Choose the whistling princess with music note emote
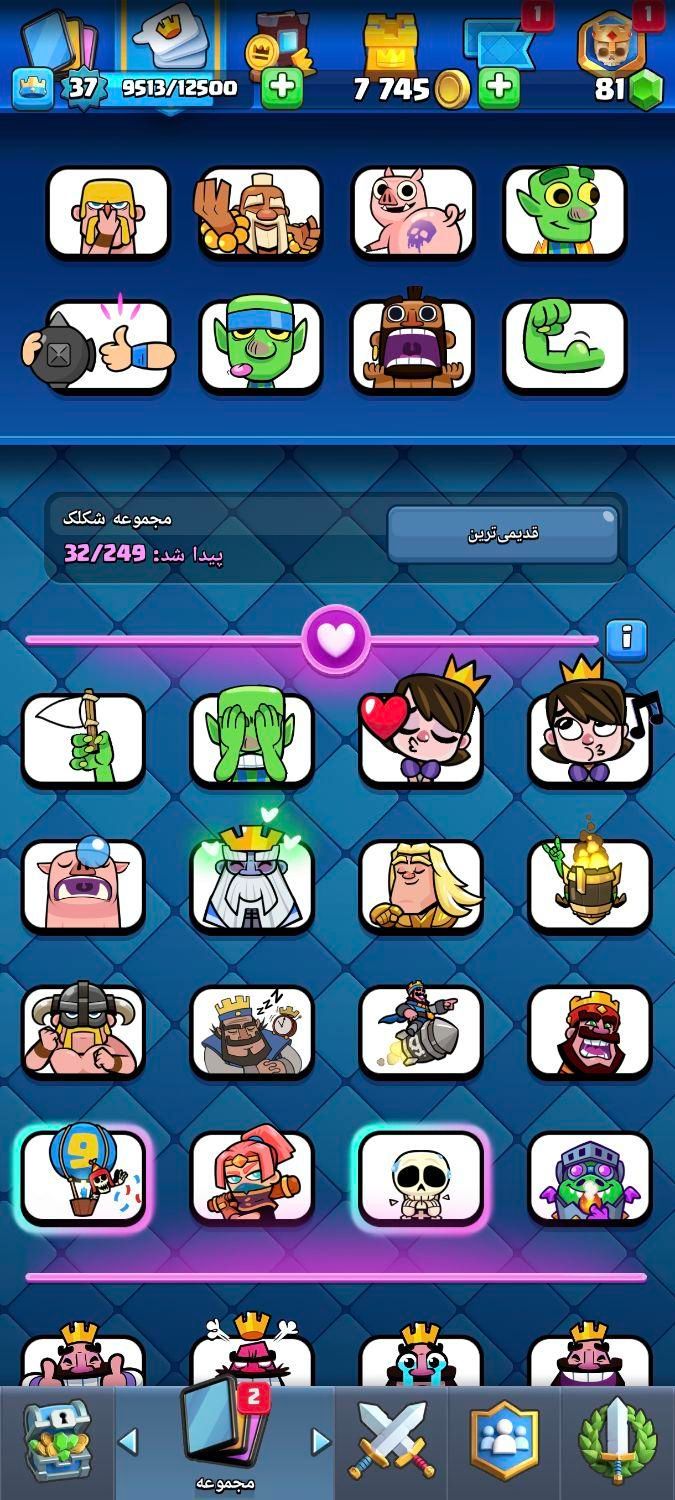Screen dimensions: 675x1500 click(590, 738)
